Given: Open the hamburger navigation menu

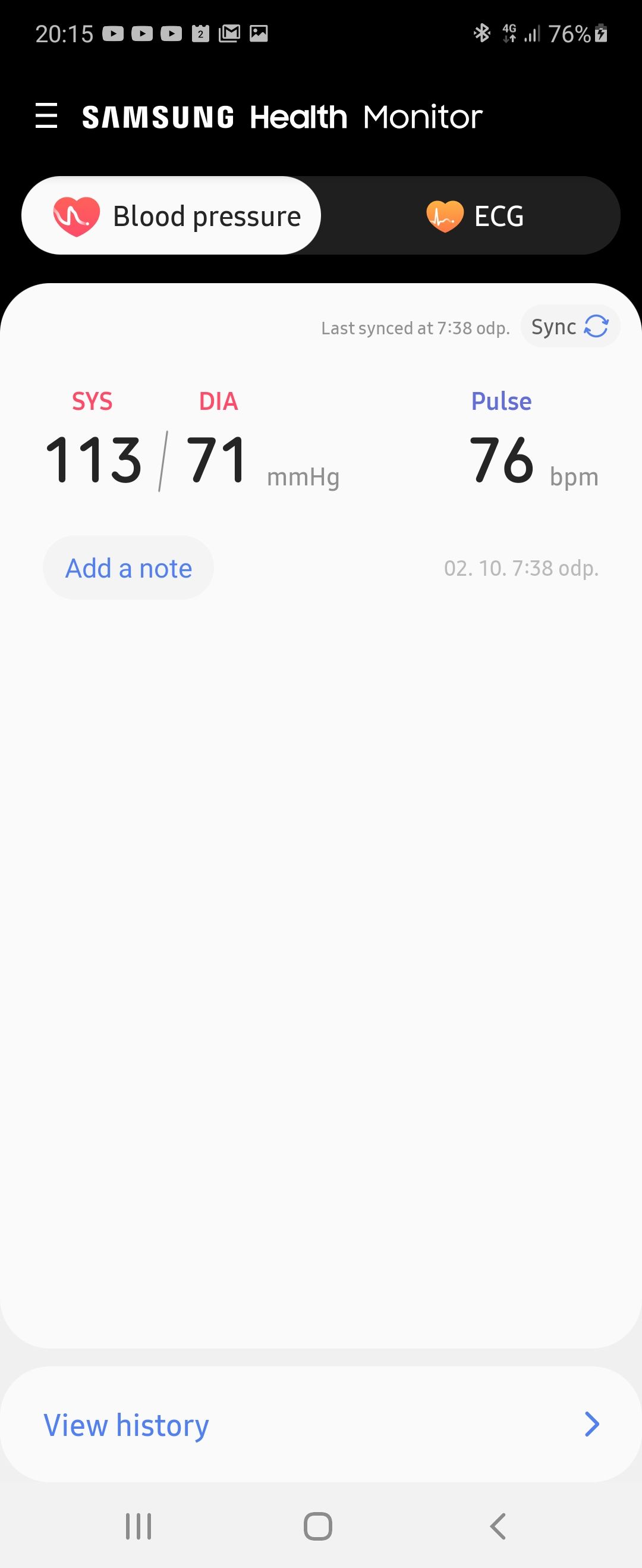Looking at the screenshot, I should coord(47,117).
